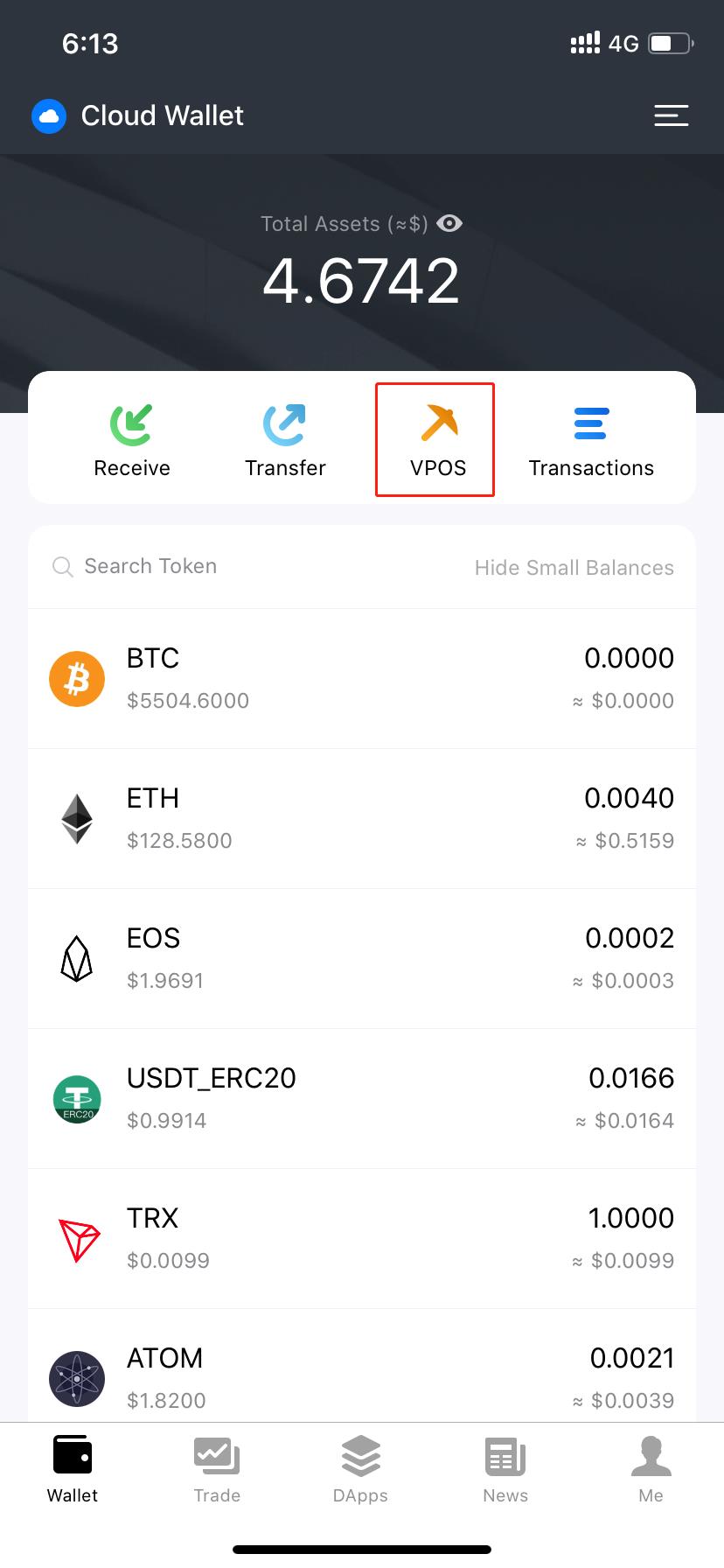Open the hamburger menu at top right

coord(671,115)
